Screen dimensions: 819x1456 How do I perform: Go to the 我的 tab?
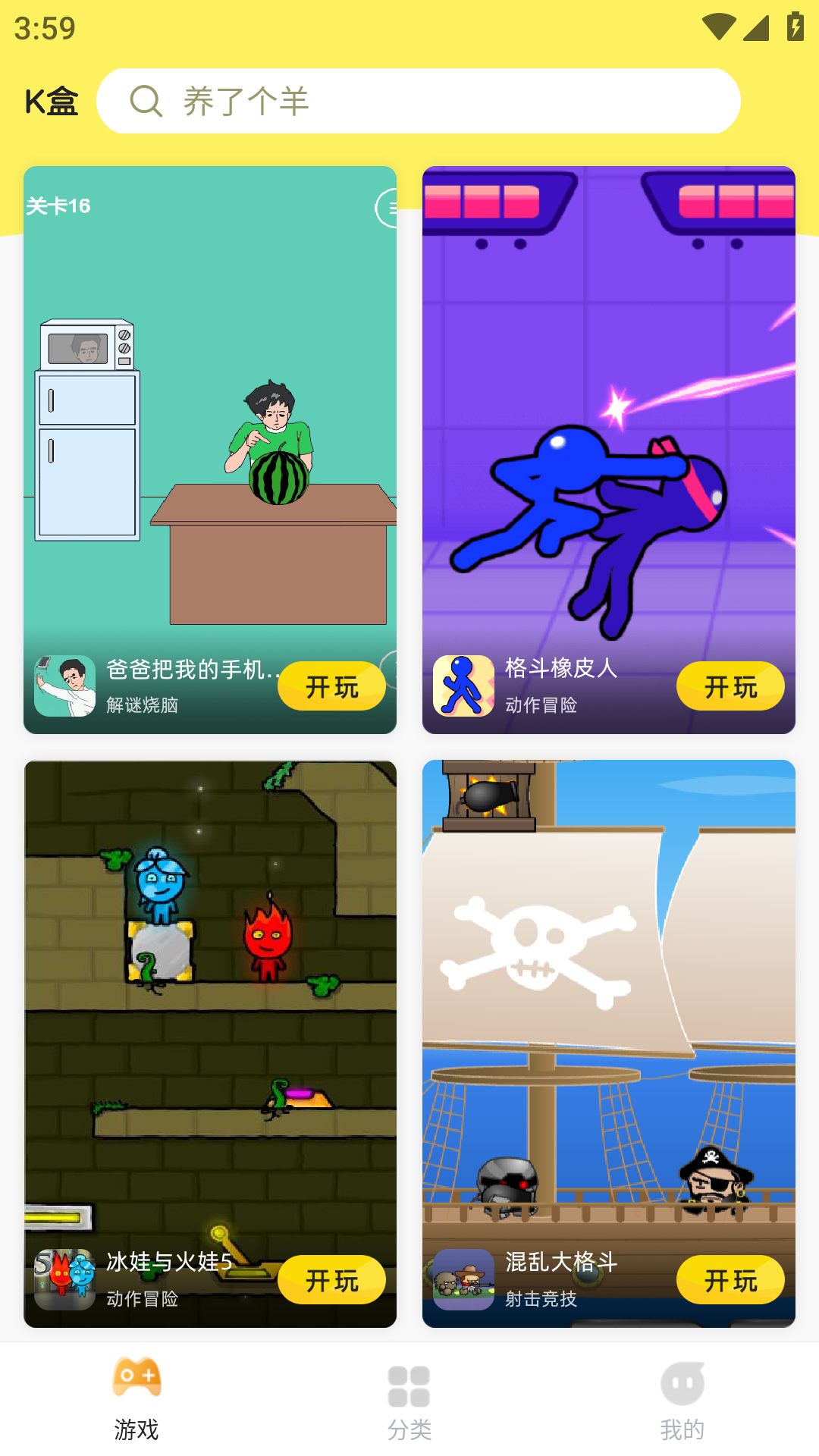(x=682, y=1400)
